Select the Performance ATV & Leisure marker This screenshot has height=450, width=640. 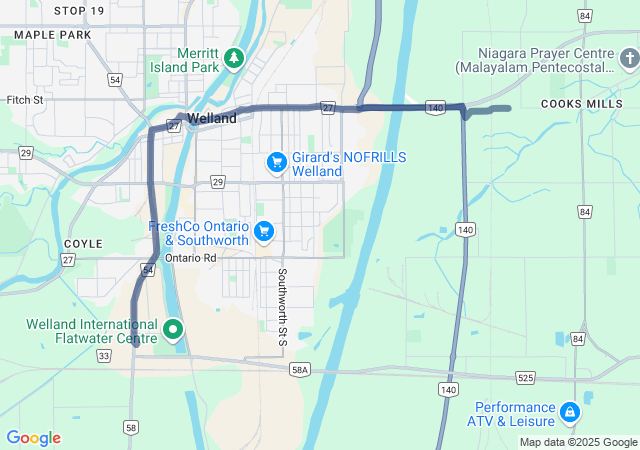pyautogui.click(x=569, y=411)
